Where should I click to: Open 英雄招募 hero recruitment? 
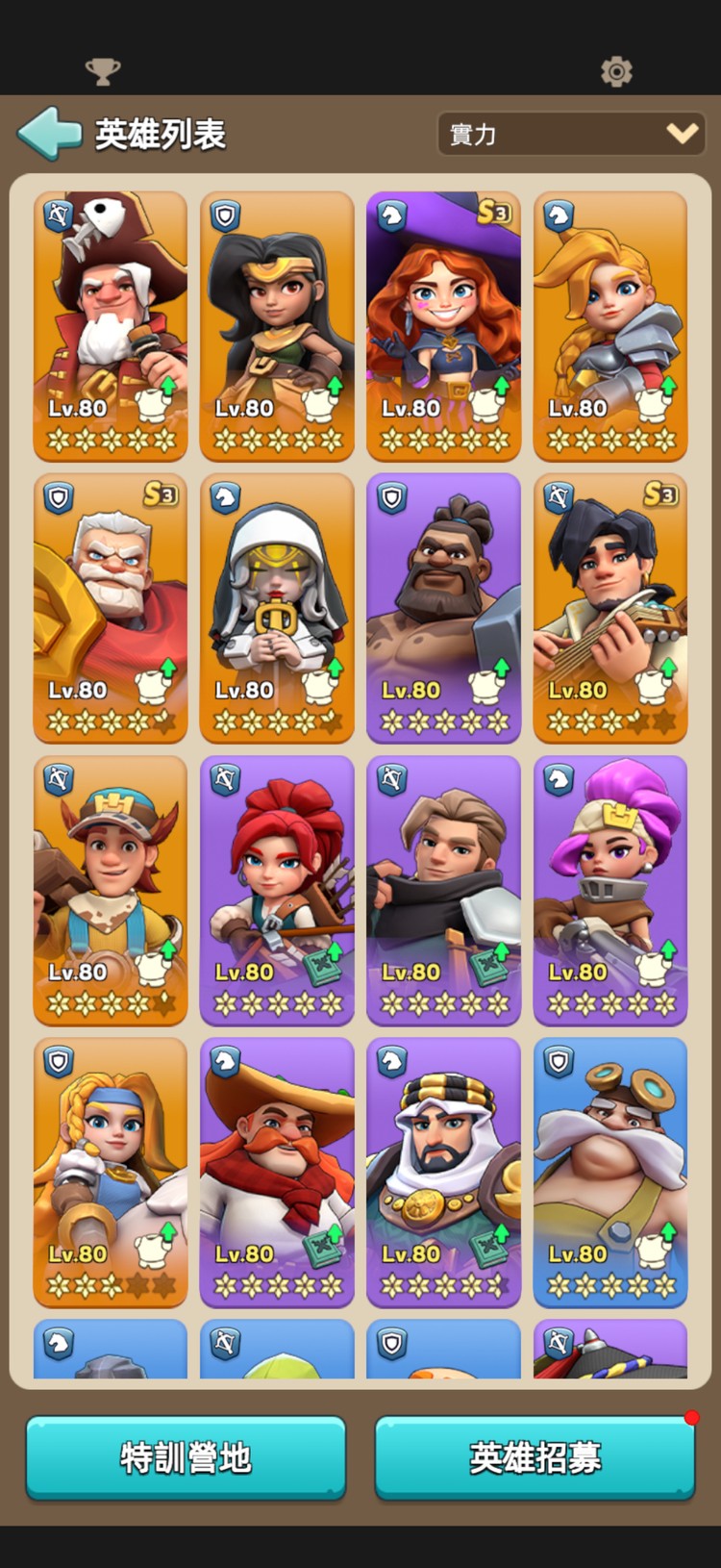(535, 1457)
